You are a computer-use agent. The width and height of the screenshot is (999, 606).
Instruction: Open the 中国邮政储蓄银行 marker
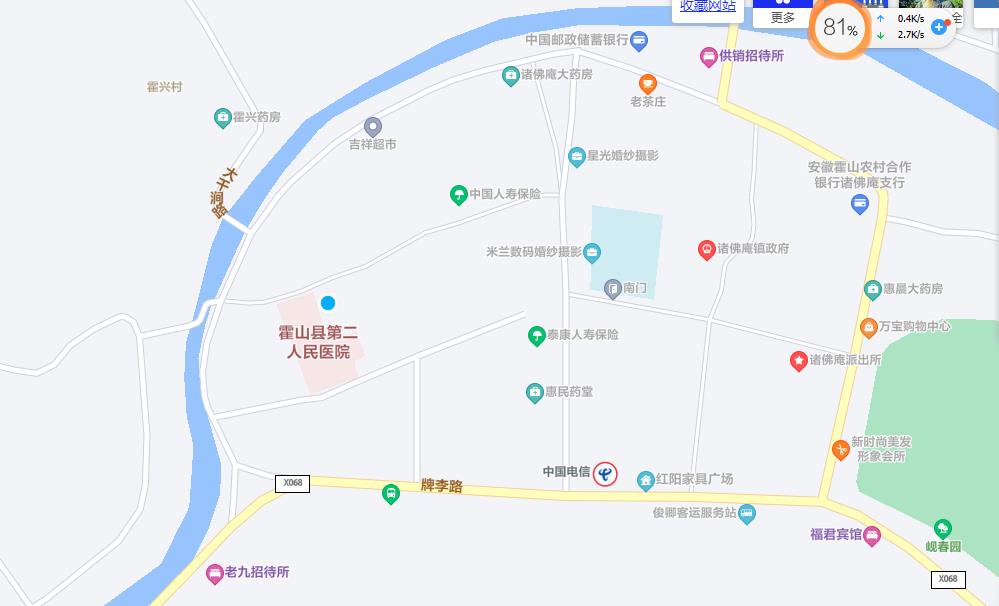coord(640,40)
